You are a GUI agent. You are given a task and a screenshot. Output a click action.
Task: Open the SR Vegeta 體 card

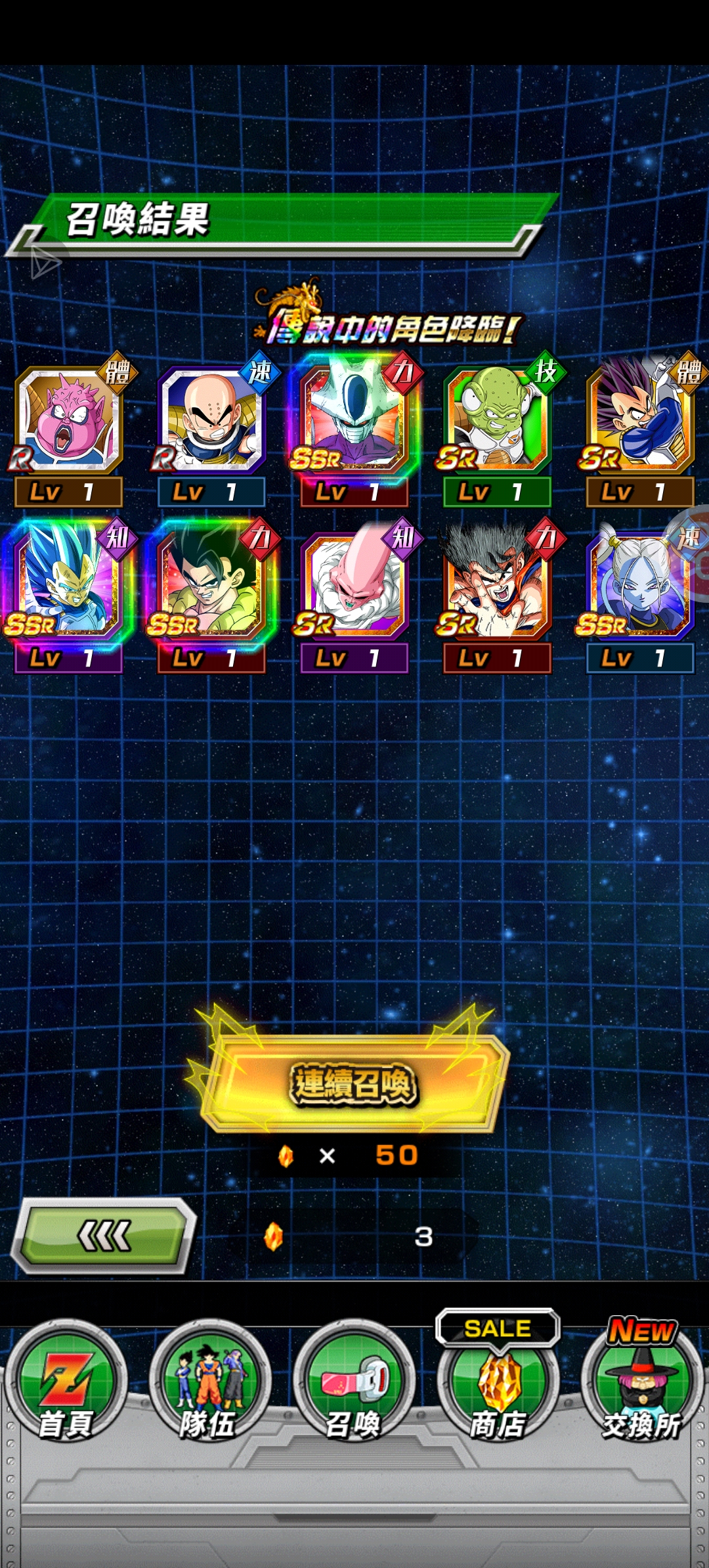coord(640,420)
